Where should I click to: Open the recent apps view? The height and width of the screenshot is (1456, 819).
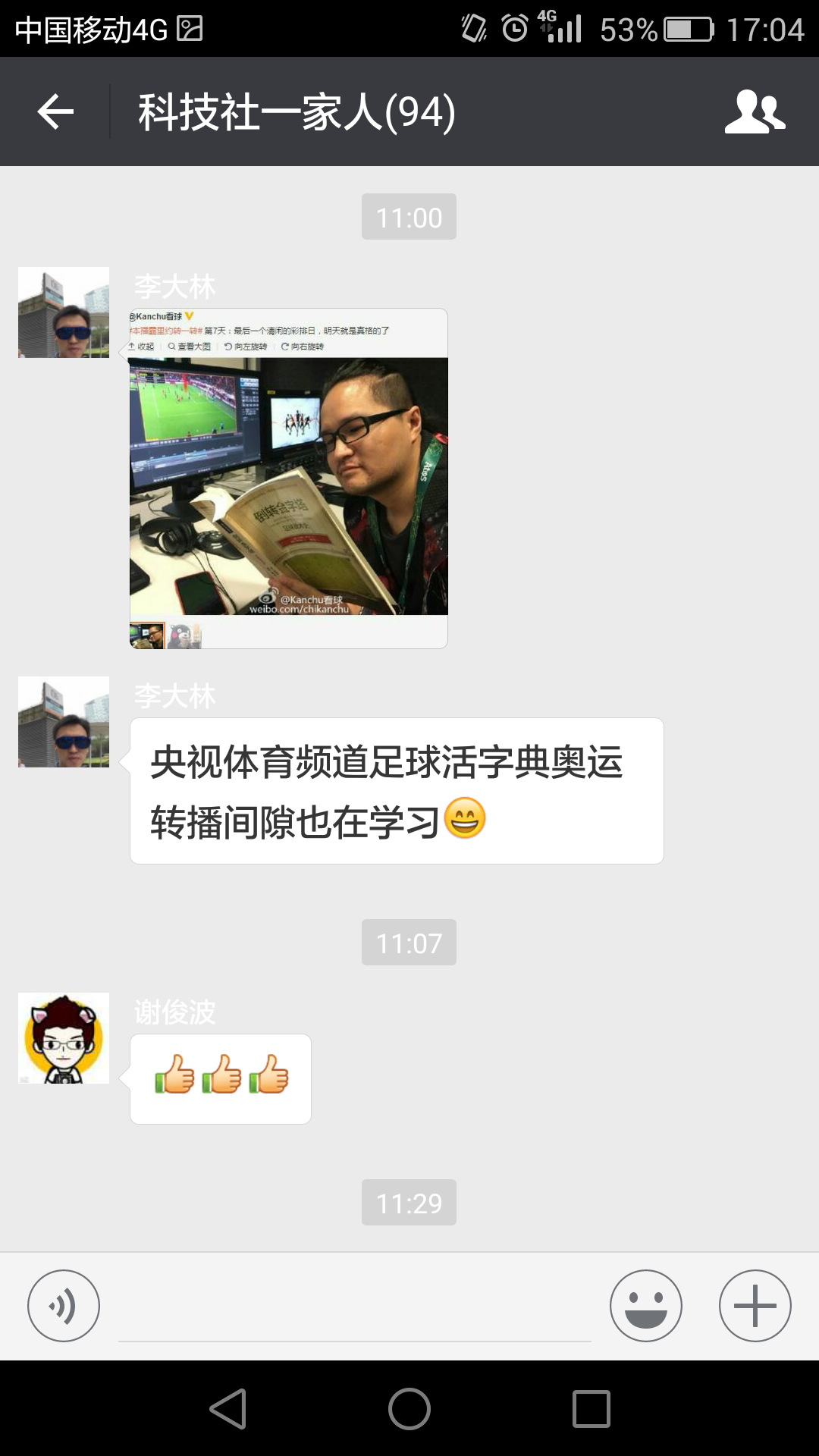(591, 1409)
